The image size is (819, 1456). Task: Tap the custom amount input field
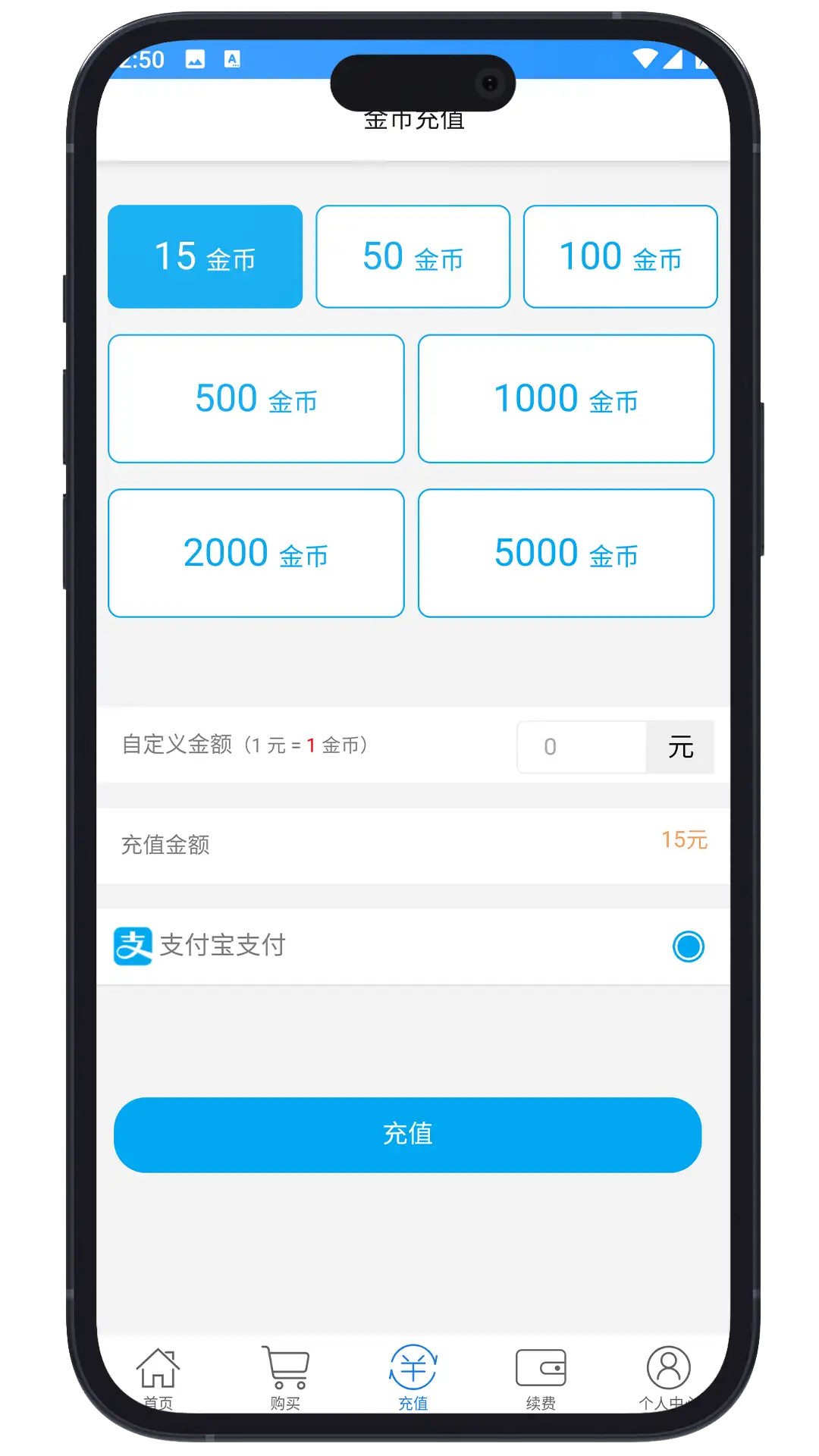pos(582,747)
